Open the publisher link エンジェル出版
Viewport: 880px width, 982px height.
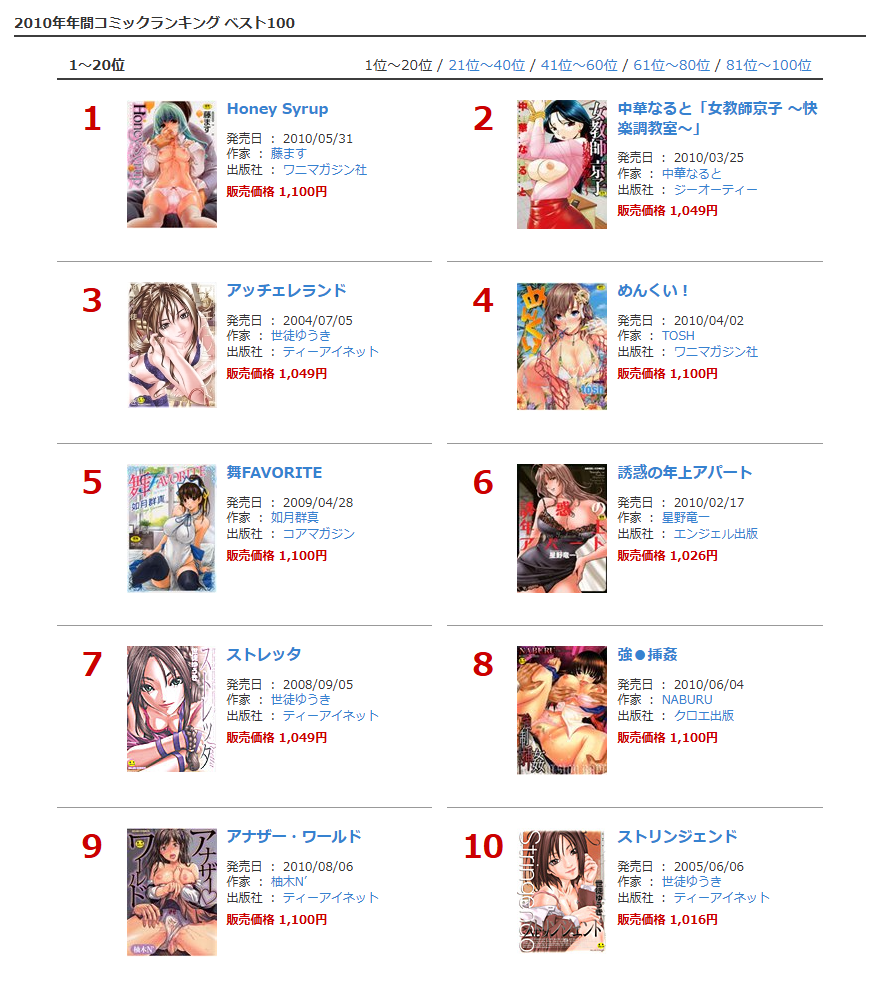[715, 534]
